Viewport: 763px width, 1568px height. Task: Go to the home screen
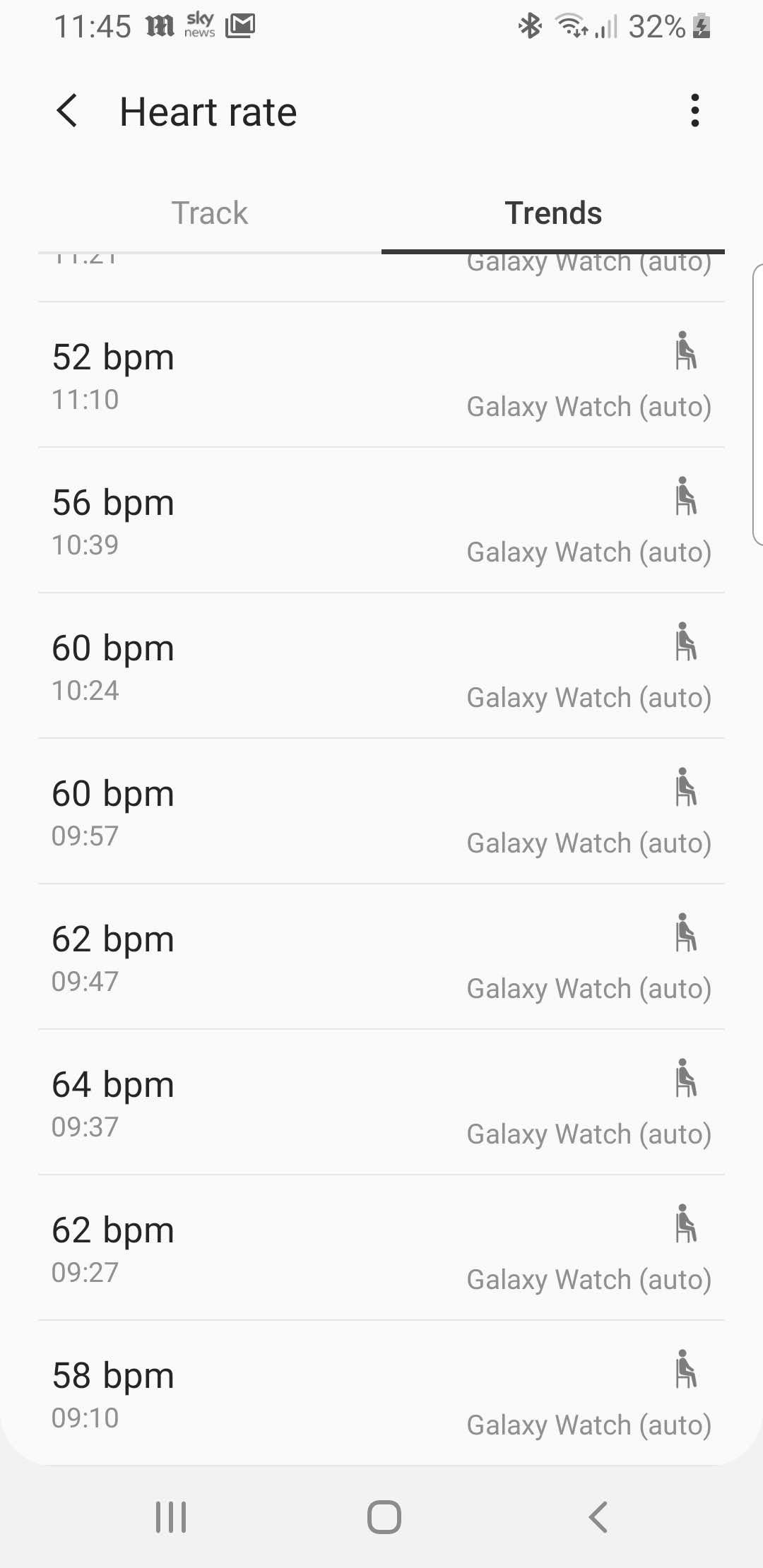[x=384, y=1516]
